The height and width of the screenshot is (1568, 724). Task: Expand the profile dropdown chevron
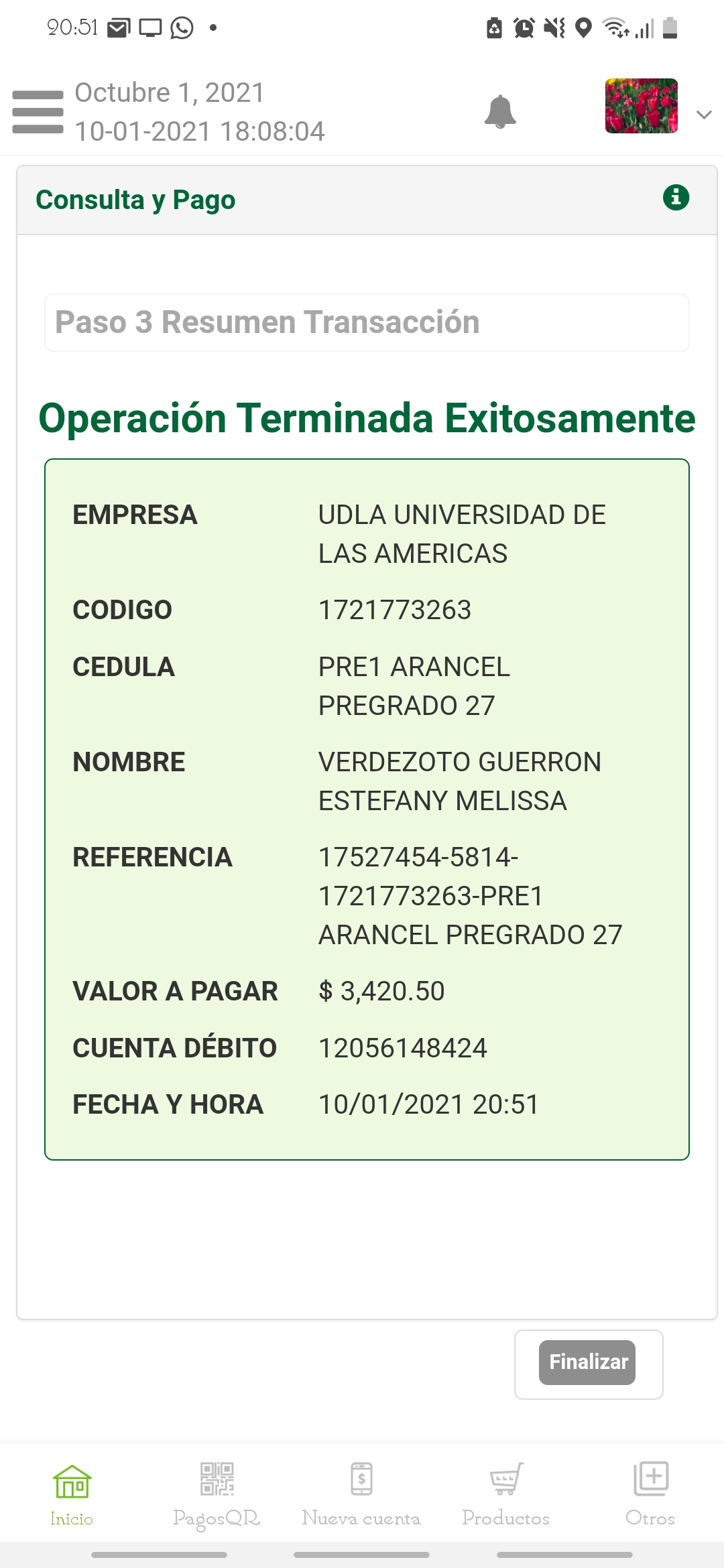[703, 115]
